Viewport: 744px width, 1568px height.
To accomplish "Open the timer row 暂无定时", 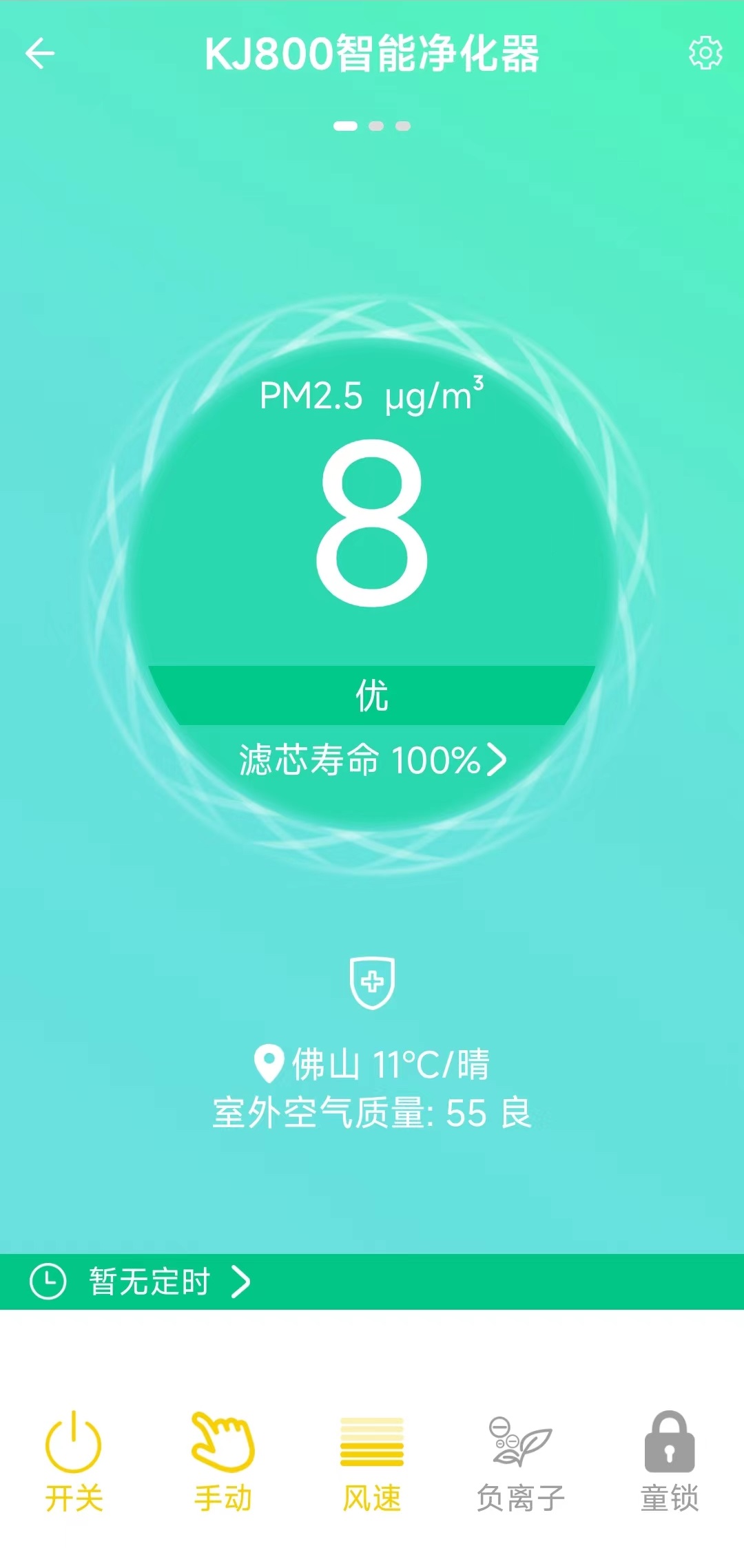I will coord(372,1282).
